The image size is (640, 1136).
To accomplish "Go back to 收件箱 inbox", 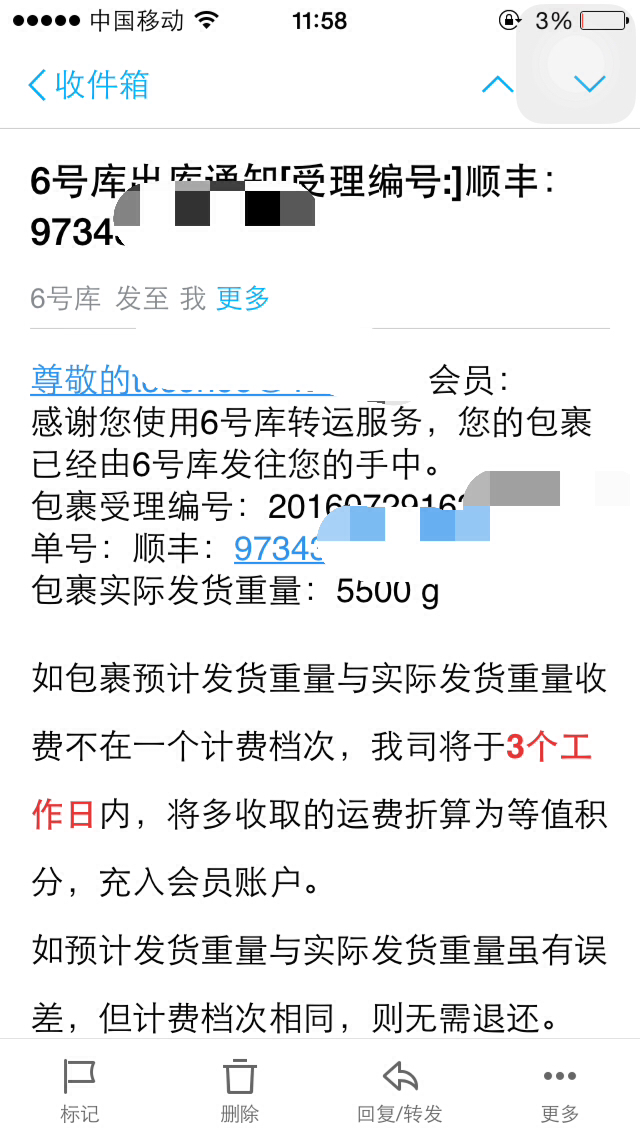I will (88, 84).
